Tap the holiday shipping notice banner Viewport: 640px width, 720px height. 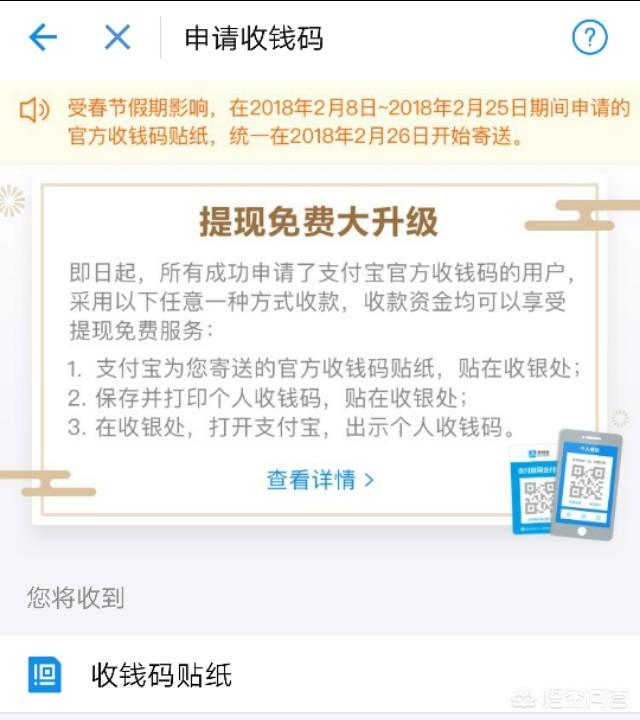point(330,121)
